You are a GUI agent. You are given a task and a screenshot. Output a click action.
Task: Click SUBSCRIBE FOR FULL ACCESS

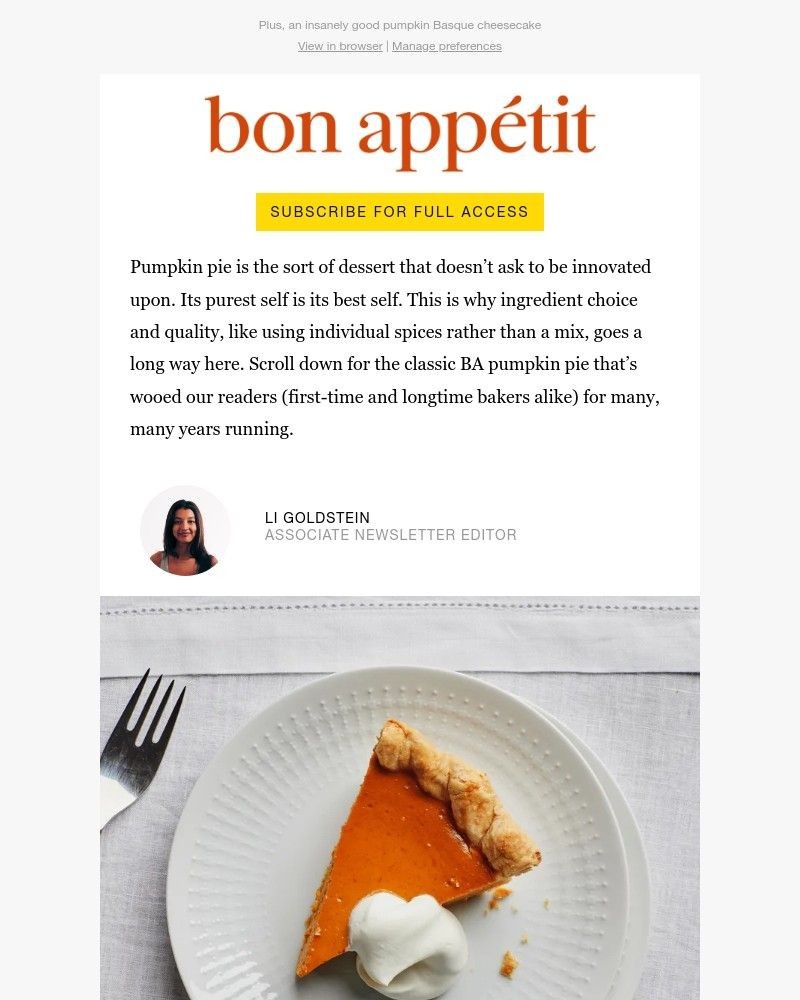pos(399,212)
